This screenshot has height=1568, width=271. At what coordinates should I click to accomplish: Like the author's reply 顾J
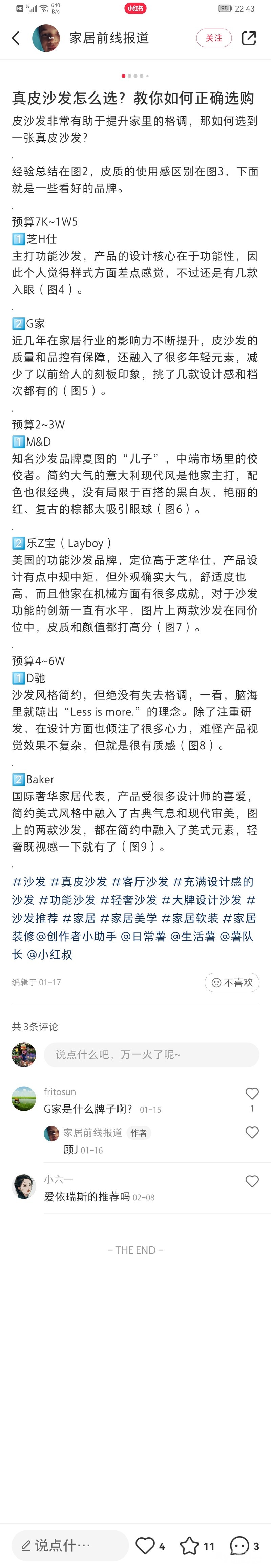(x=251, y=1133)
